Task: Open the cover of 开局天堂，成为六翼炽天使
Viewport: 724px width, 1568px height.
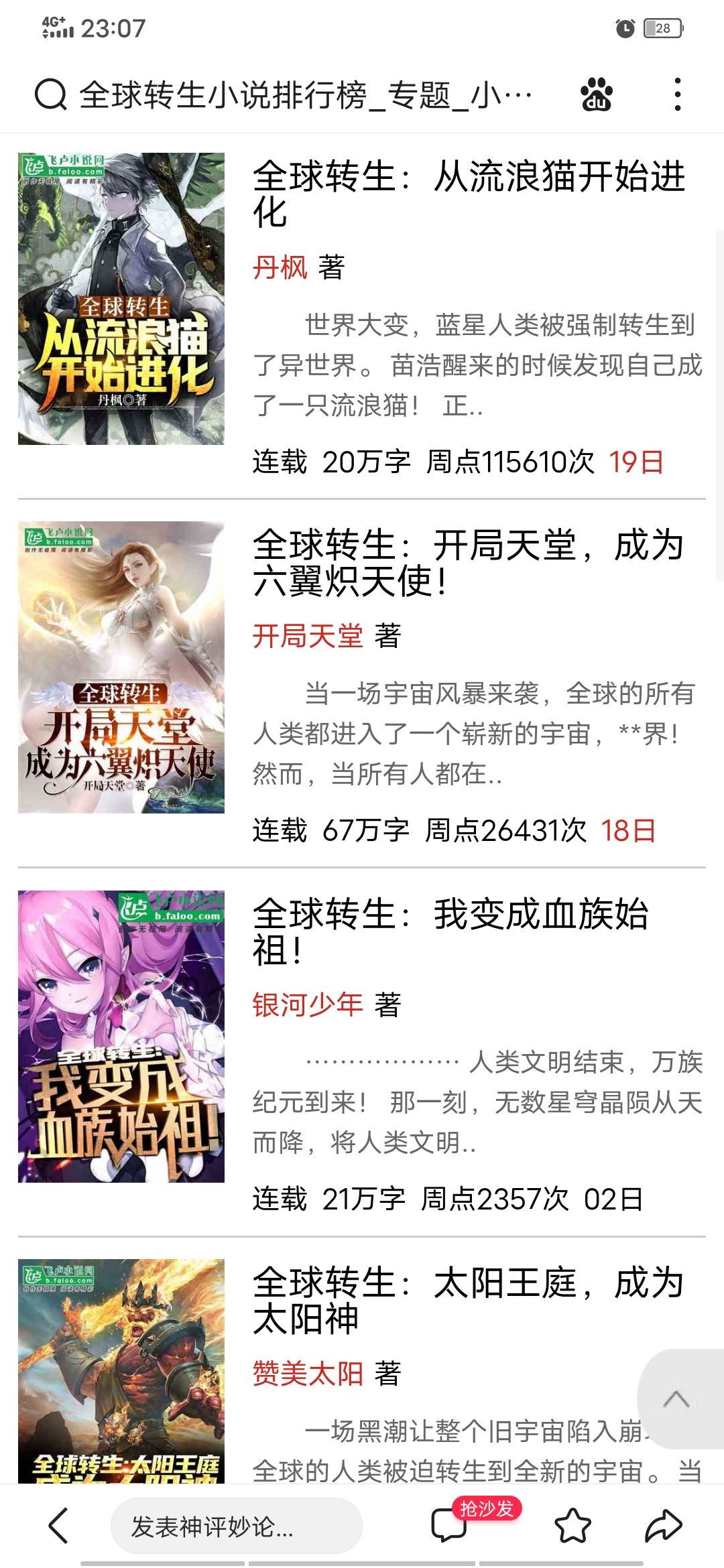Action: click(x=121, y=667)
